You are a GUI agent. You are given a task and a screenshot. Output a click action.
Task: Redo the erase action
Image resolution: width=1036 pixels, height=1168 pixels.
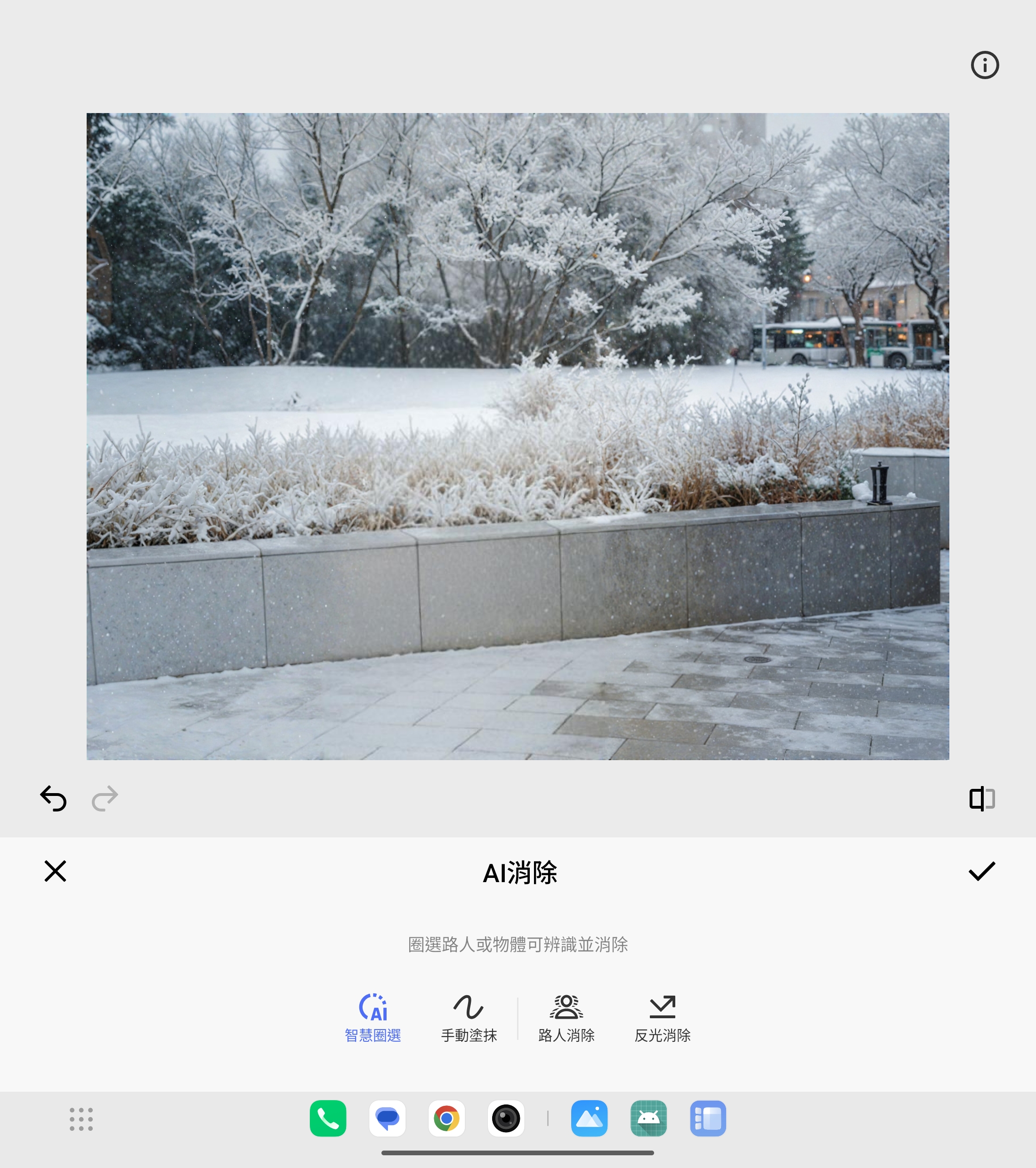coord(105,798)
